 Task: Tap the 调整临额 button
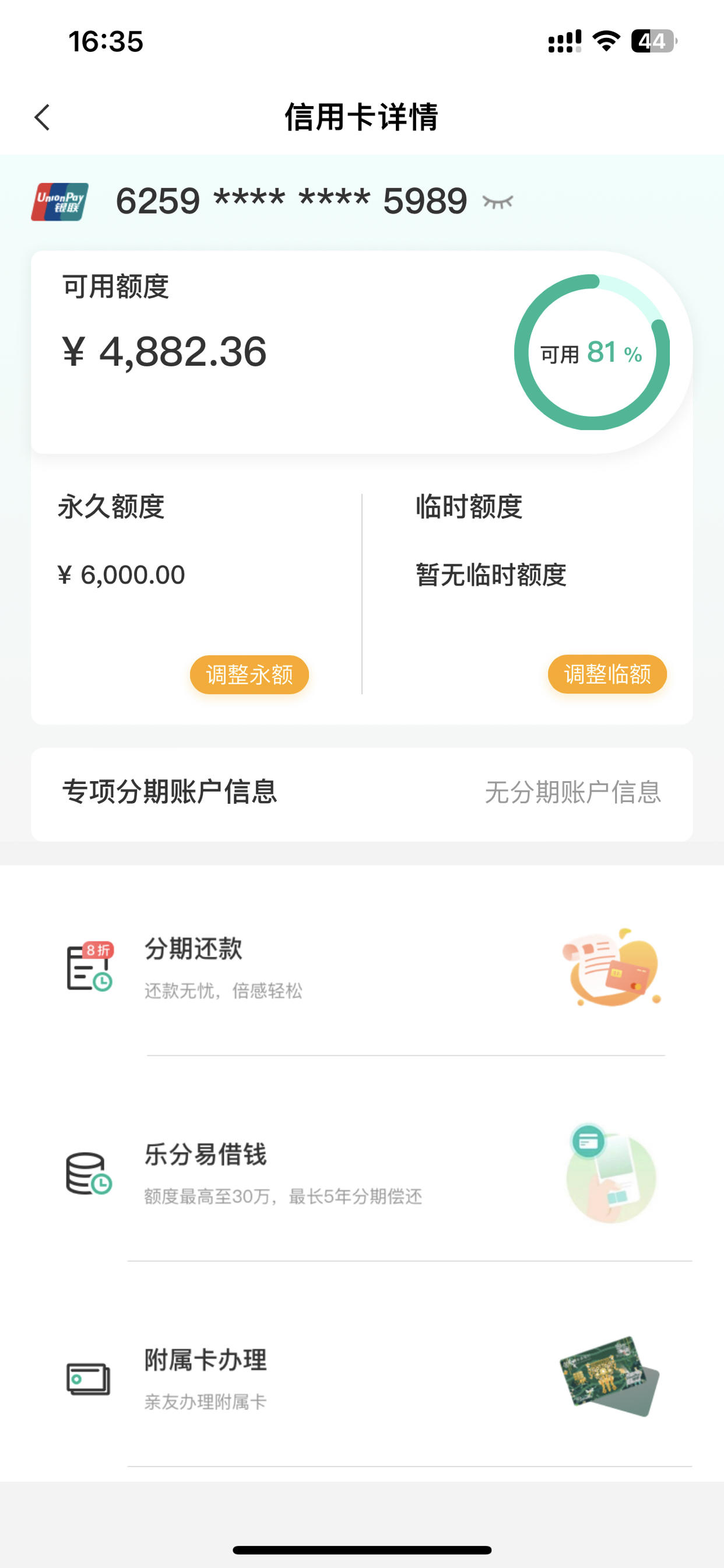(x=607, y=674)
